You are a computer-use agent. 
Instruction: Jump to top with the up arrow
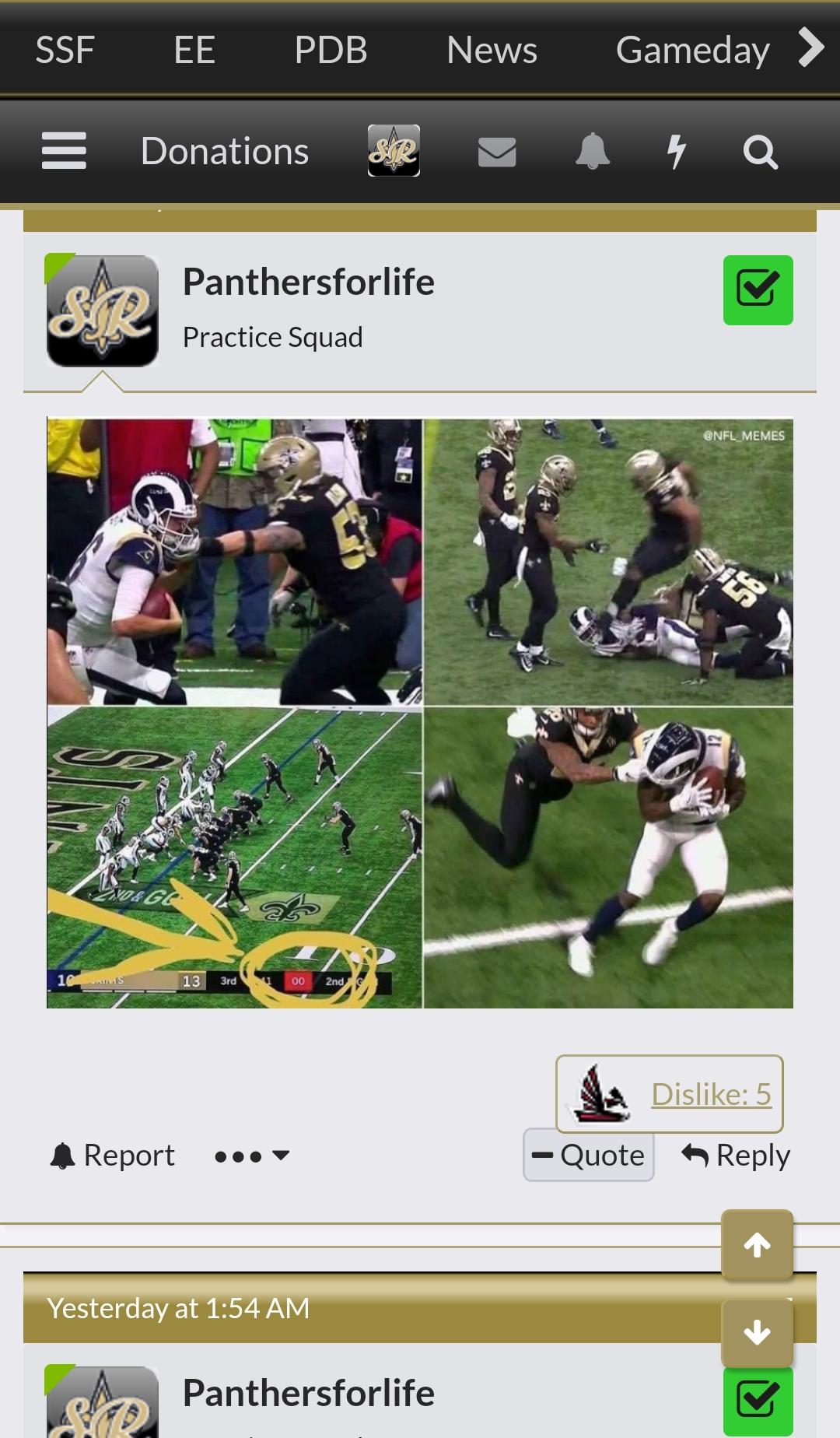click(x=758, y=1245)
